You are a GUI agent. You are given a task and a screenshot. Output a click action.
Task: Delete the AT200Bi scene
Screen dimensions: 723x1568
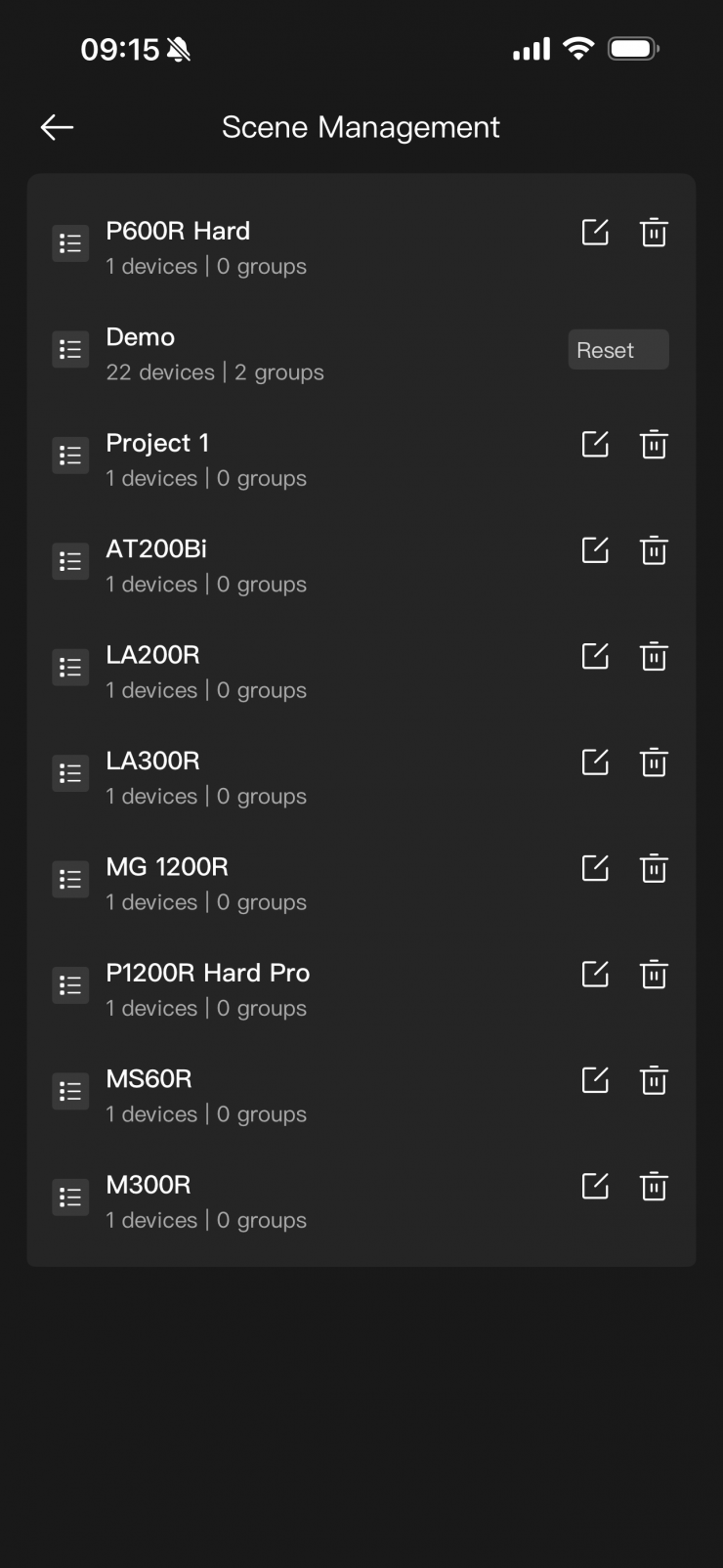click(654, 550)
